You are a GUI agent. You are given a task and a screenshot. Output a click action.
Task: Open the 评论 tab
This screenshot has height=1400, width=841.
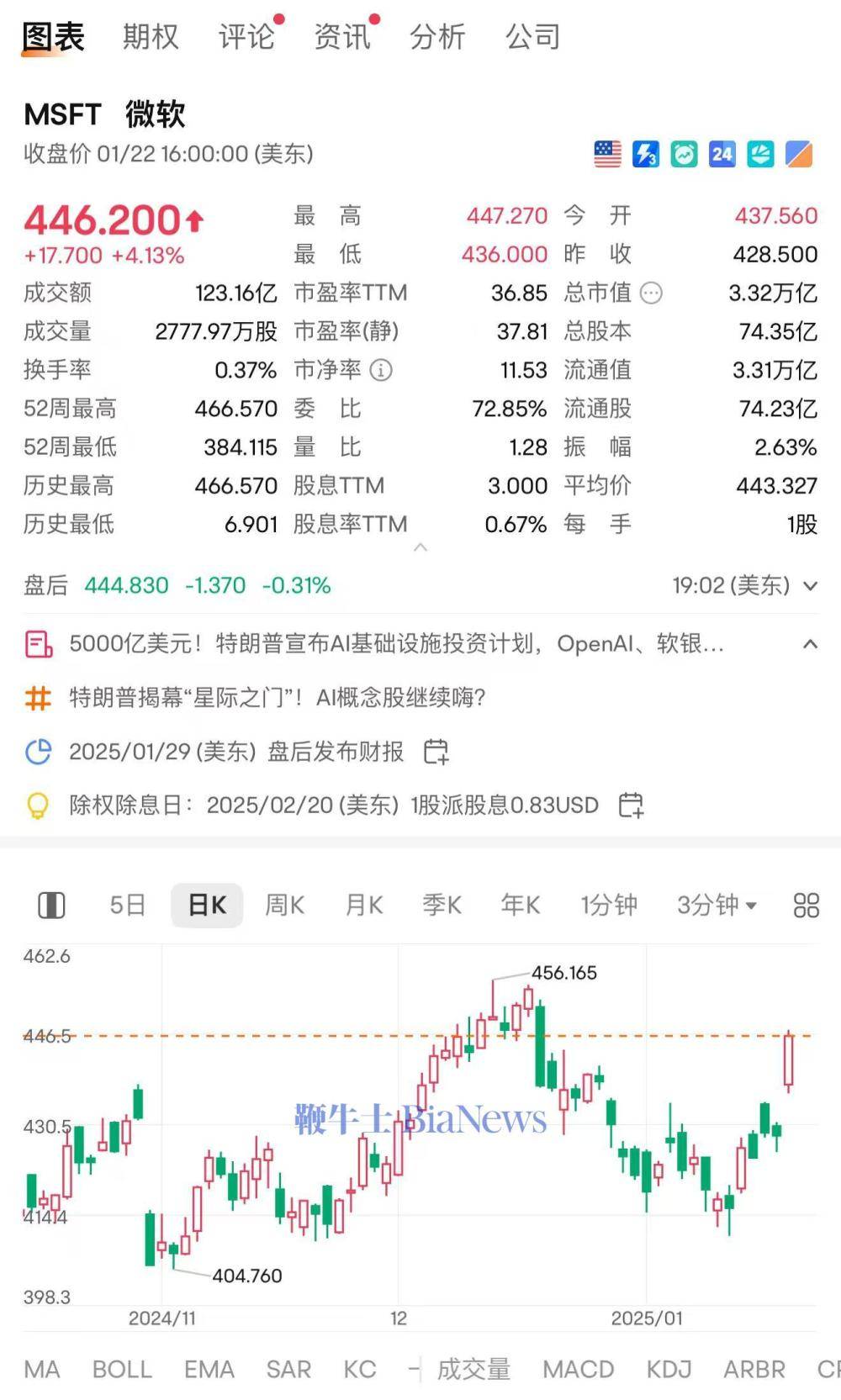(246, 37)
